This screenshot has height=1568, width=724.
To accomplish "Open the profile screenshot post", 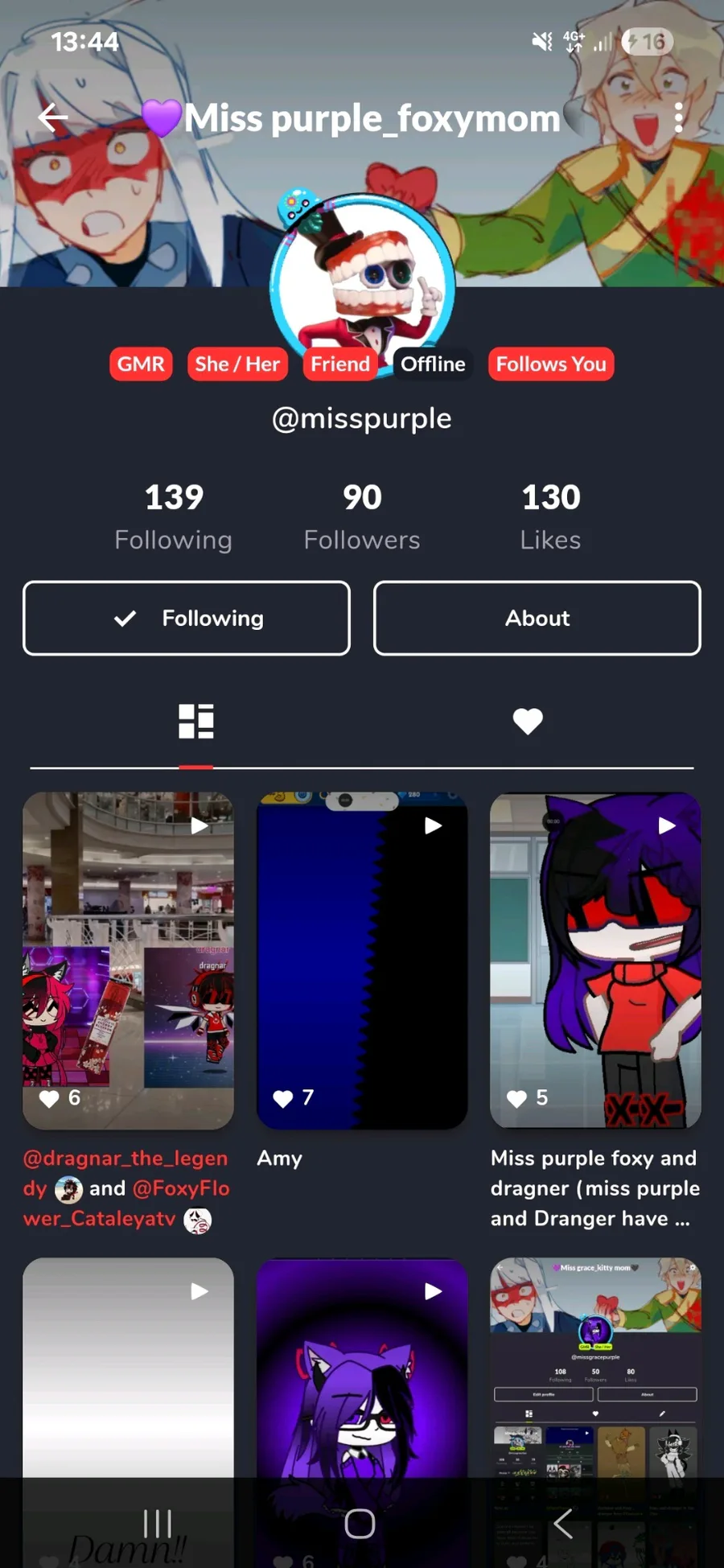I will [595, 1368].
